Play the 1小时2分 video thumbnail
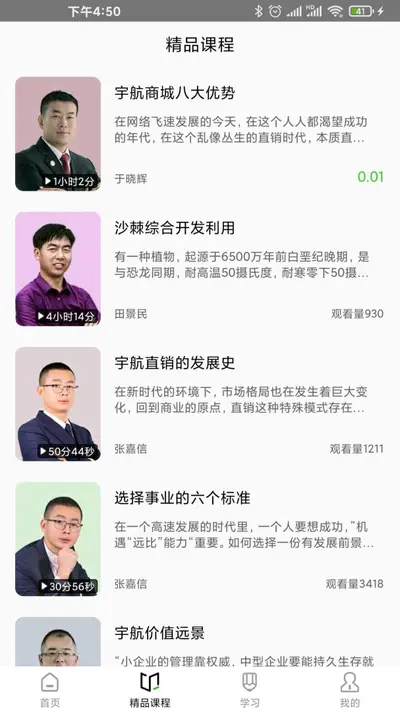Screen dimensions: 400x712 pos(58,134)
